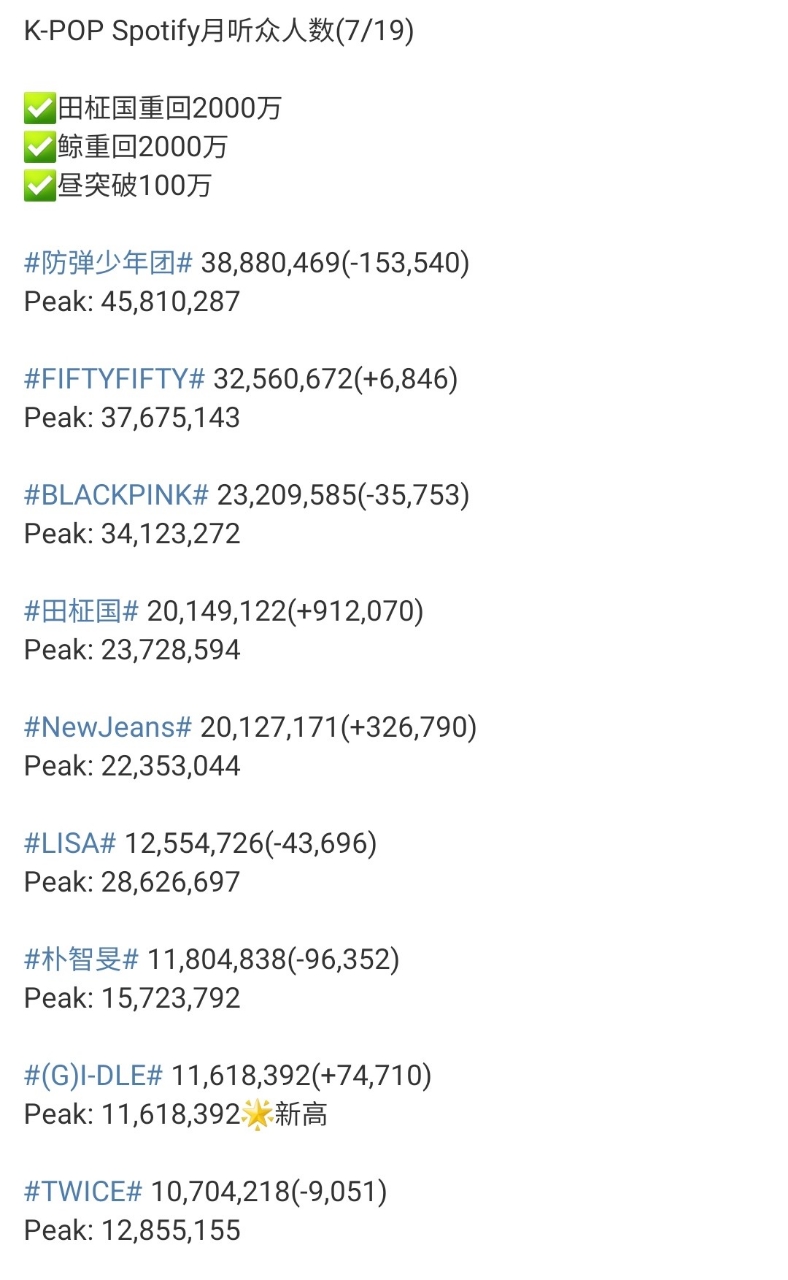Image resolution: width=788 pixels, height=1280 pixels.
Task: Open the #朴智旻# topic link
Action: [x=81, y=960]
